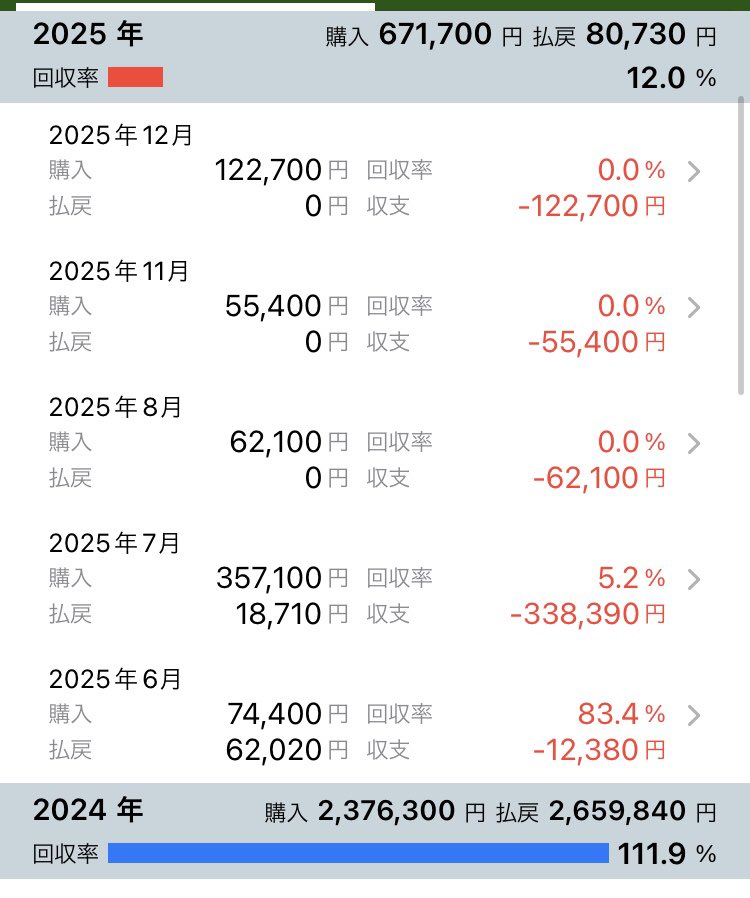750x898 pixels.
Task: Expand the 2024年 yearly summary header
Action: (374, 830)
